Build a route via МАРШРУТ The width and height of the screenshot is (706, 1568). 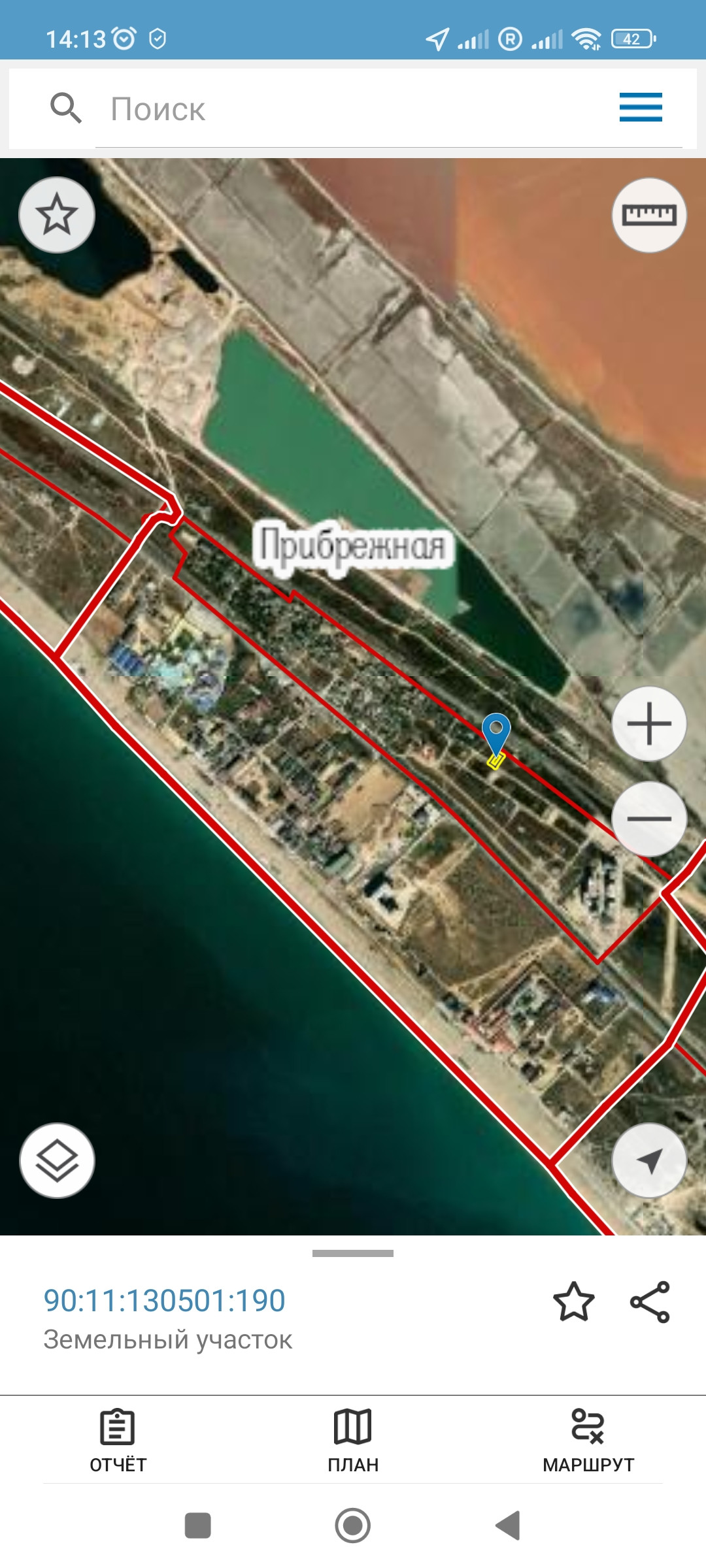tap(588, 1441)
